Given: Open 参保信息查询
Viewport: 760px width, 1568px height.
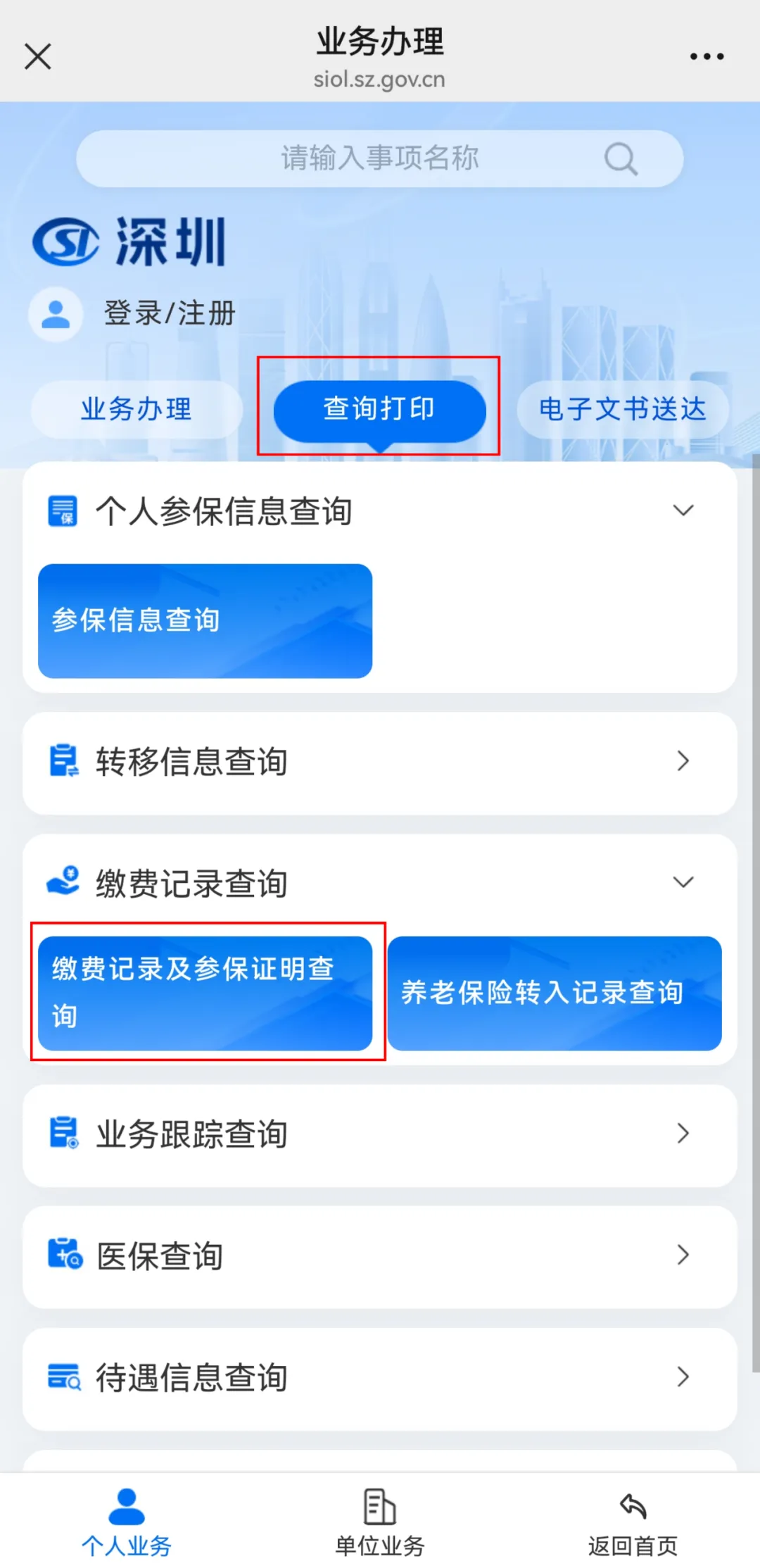Looking at the screenshot, I should pyautogui.click(x=205, y=620).
